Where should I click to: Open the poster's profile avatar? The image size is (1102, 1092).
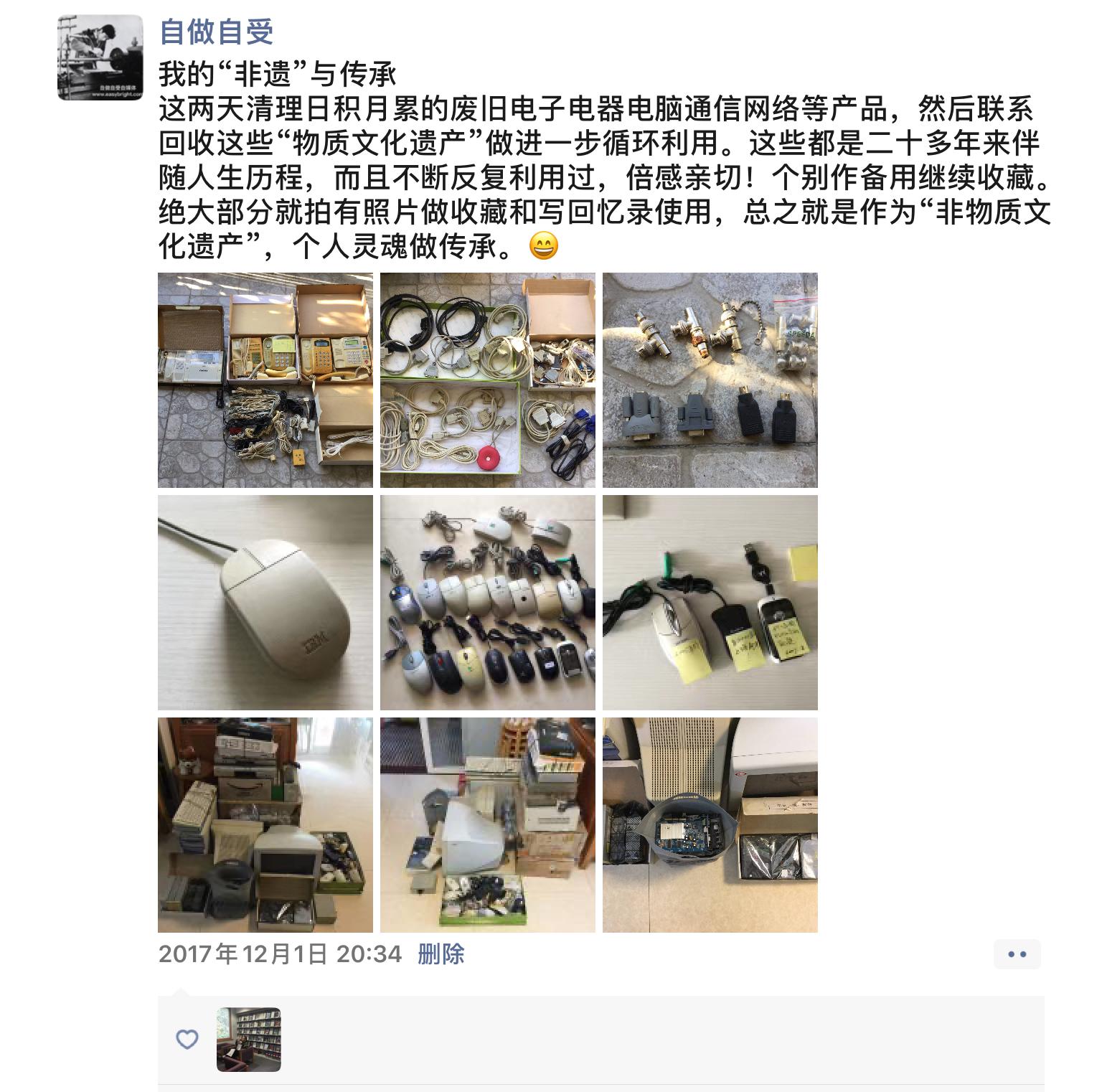point(100,57)
